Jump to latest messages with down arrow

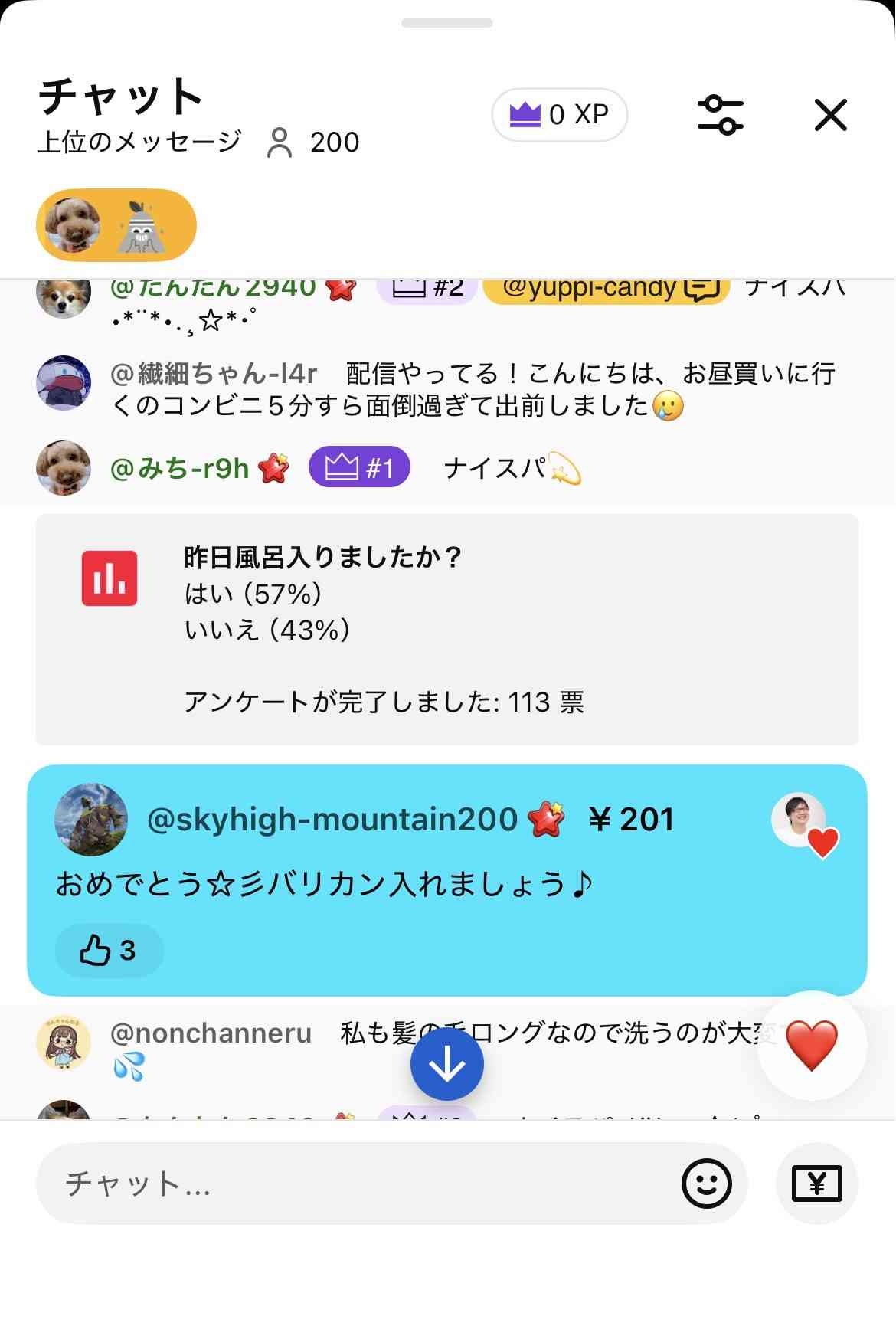pos(446,1064)
